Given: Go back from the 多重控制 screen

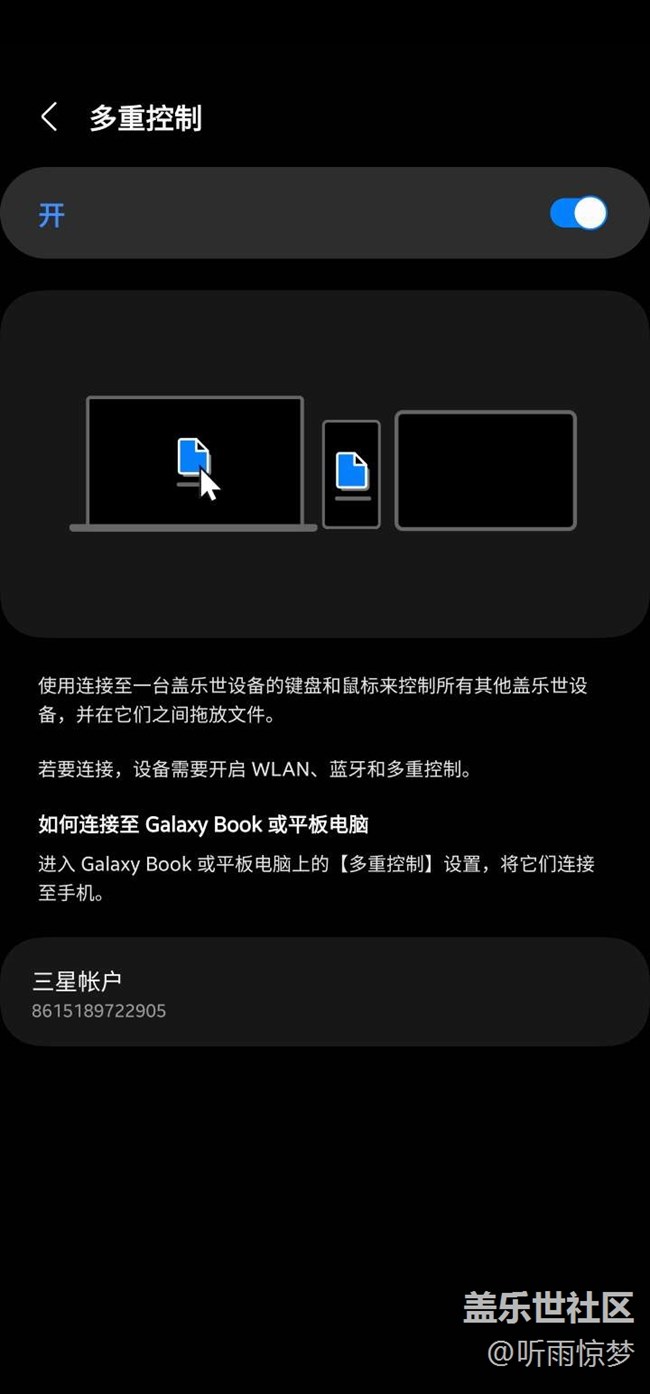Looking at the screenshot, I should pyautogui.click(x=48, y=117).
